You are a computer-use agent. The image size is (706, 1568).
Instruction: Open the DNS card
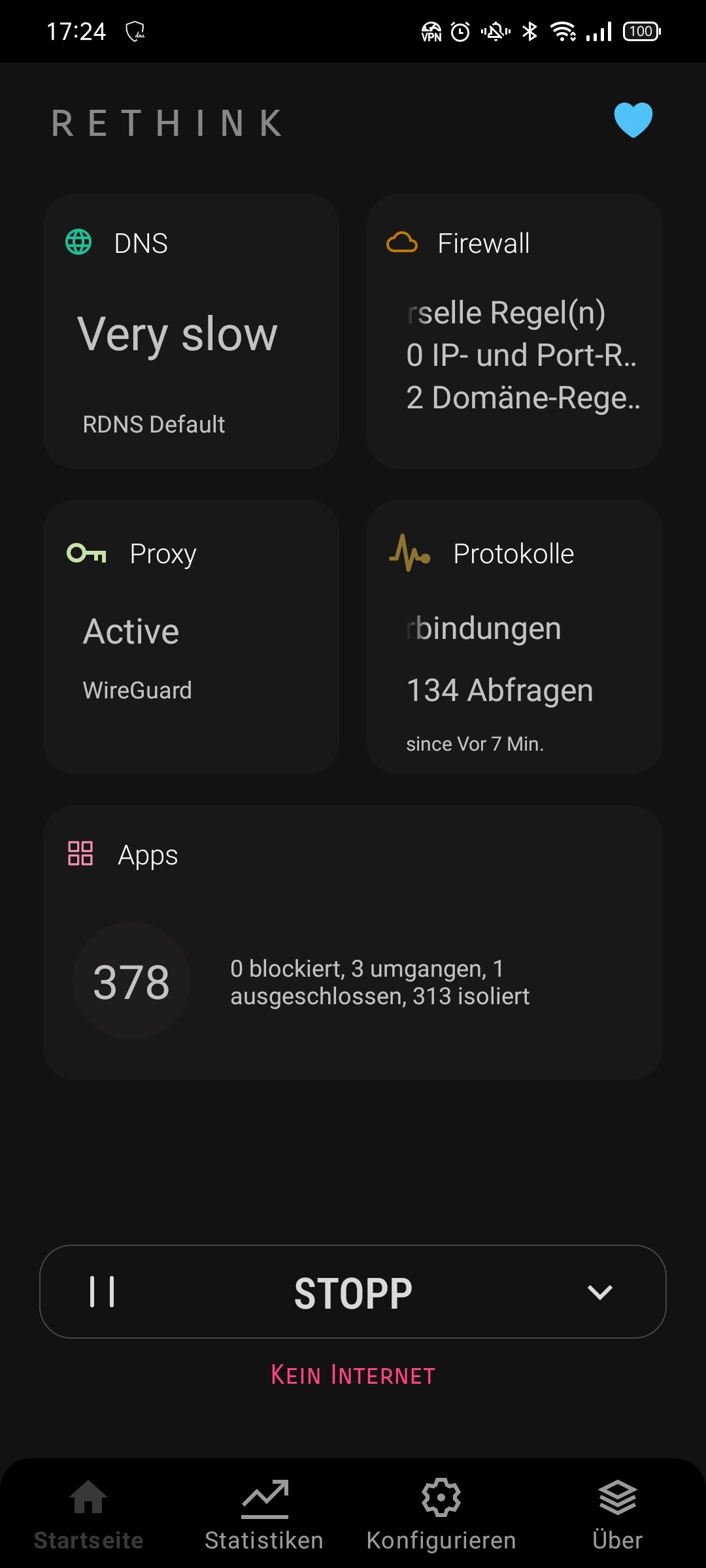191,331
